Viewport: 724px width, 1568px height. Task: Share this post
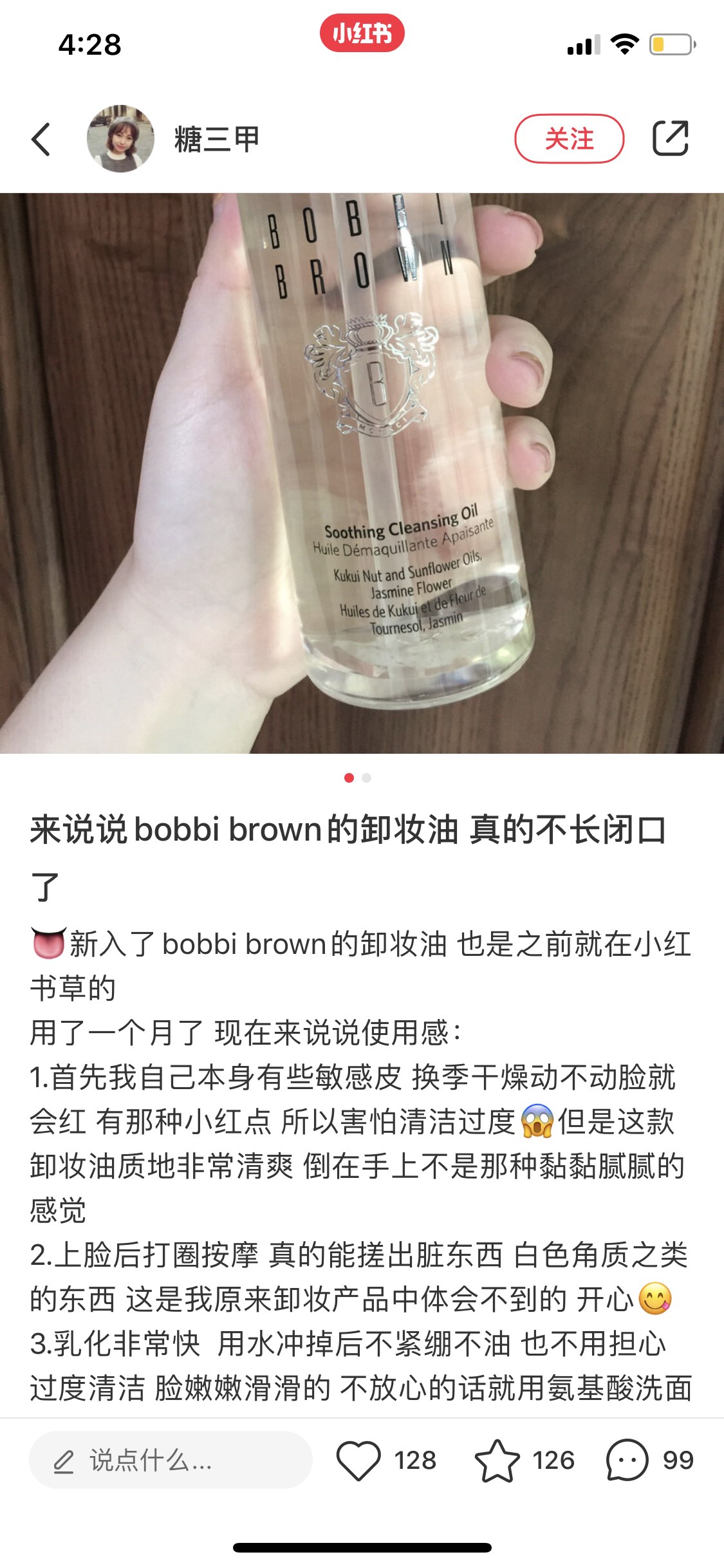click(670, 138)
